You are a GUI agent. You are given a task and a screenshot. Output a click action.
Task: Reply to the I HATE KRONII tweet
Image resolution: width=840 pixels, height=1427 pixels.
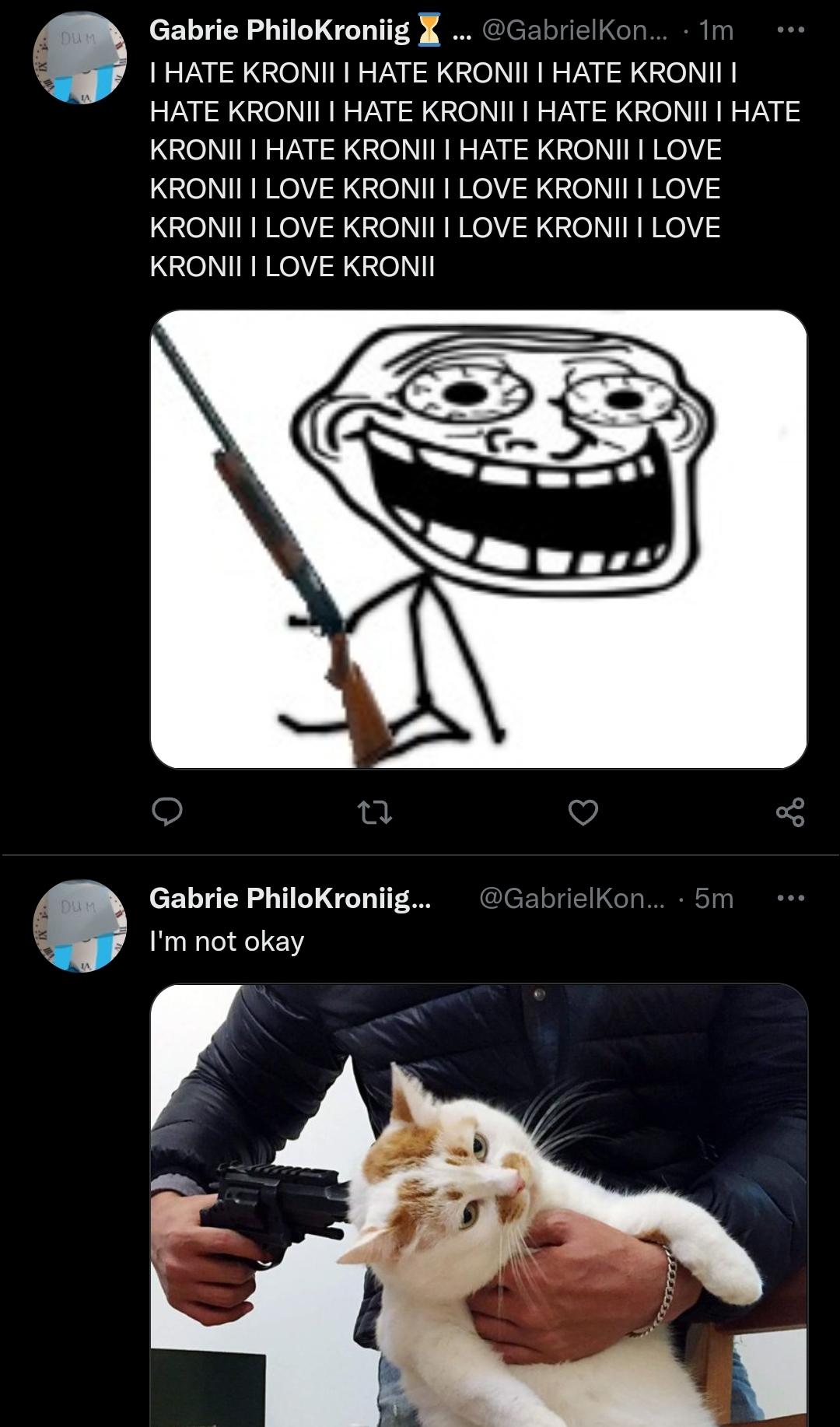[166, 812]
